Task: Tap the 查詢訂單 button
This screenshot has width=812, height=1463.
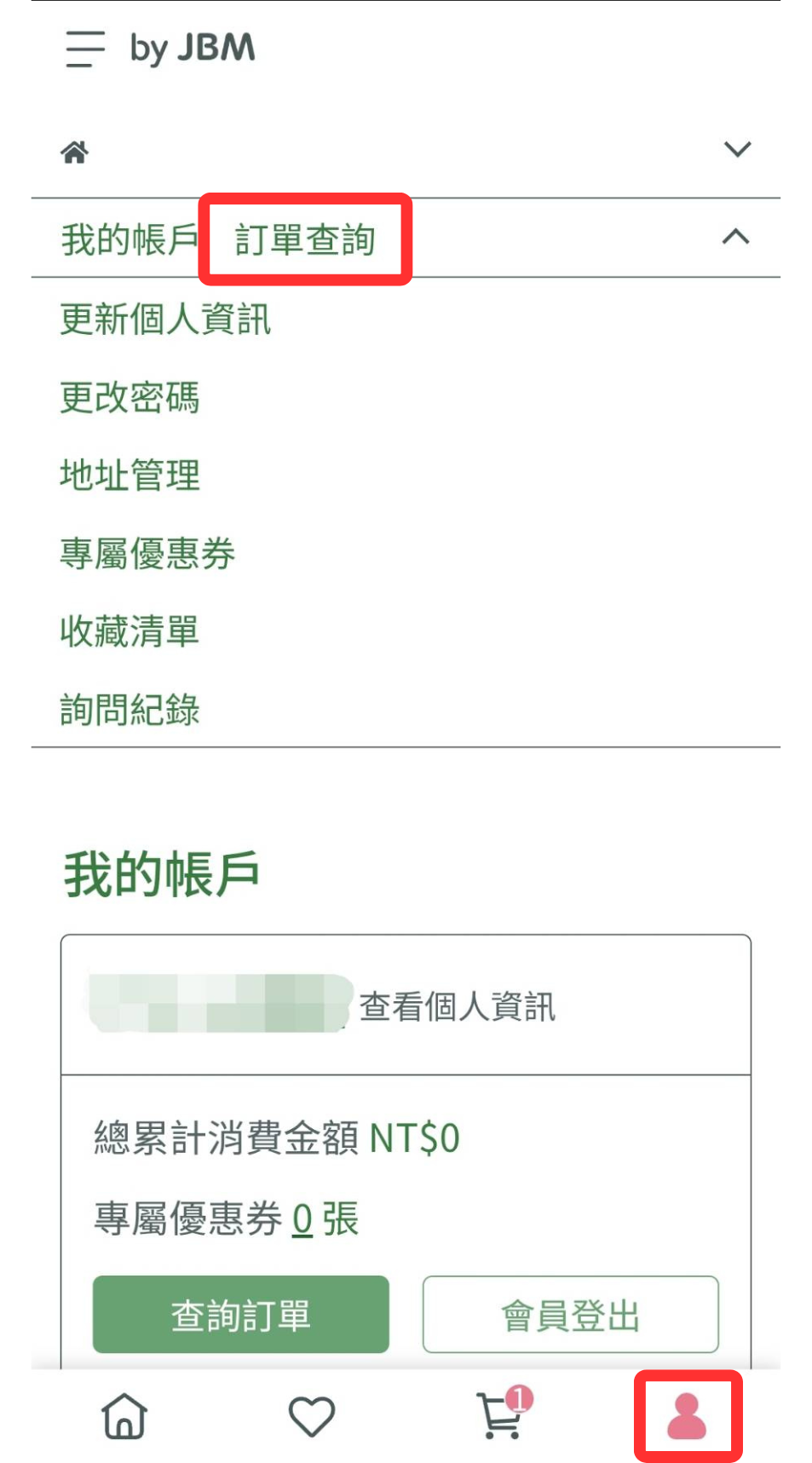Action: tap(241, 1315)
